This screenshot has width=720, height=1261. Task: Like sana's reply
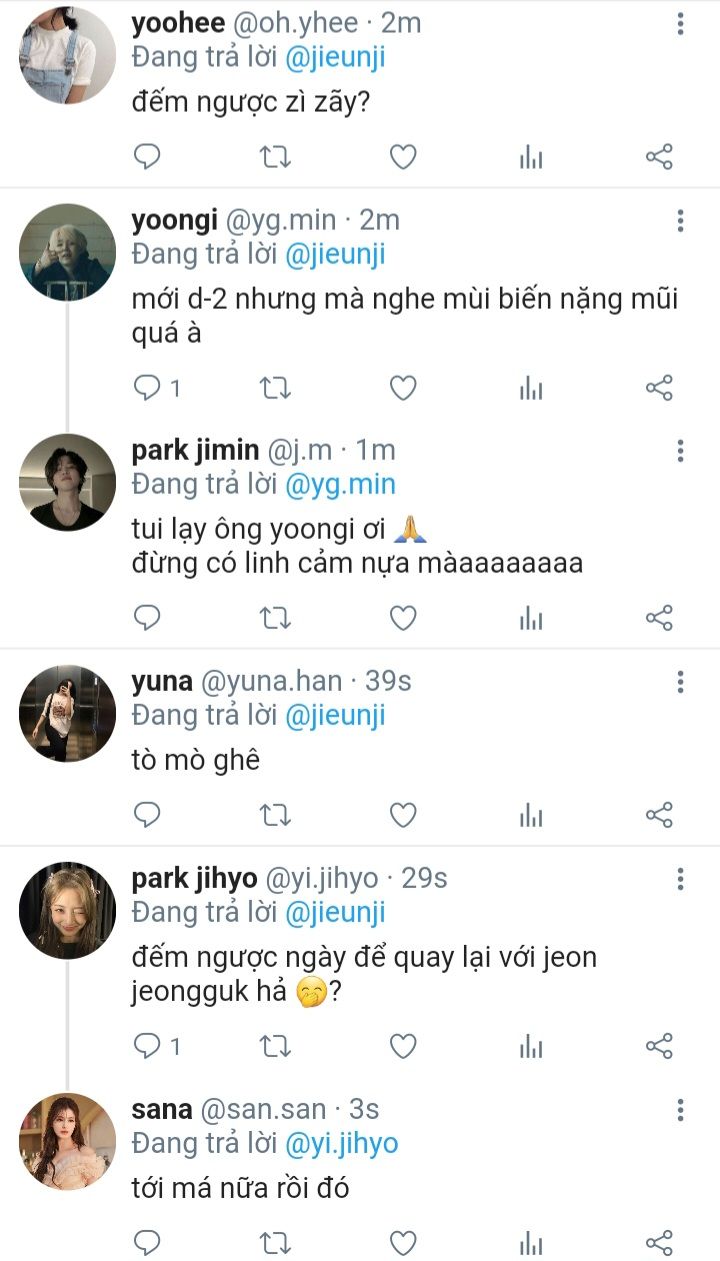(402, 1243)
